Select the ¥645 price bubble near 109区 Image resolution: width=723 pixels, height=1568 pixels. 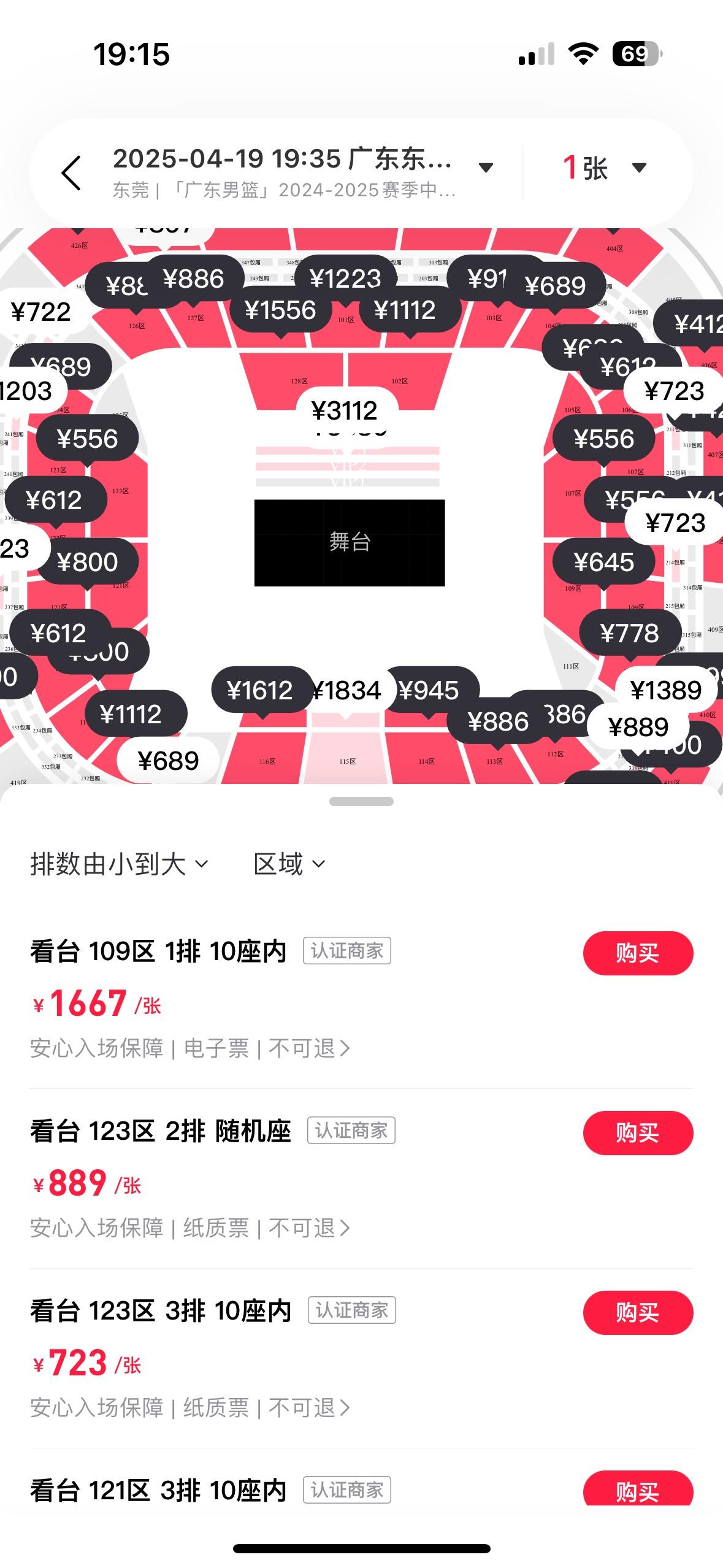[603, 562]
